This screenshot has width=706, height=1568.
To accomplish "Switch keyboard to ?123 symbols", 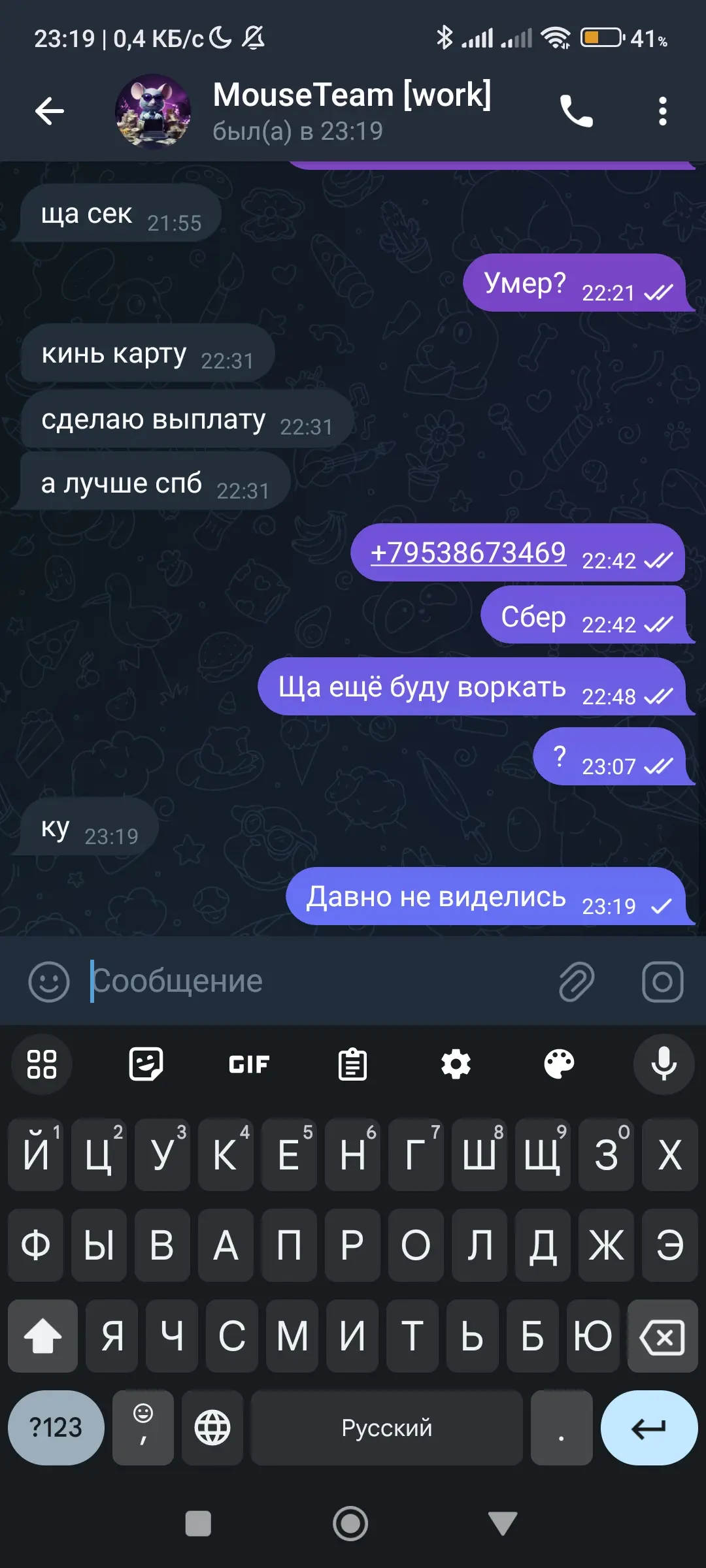I will point(56,1428).
